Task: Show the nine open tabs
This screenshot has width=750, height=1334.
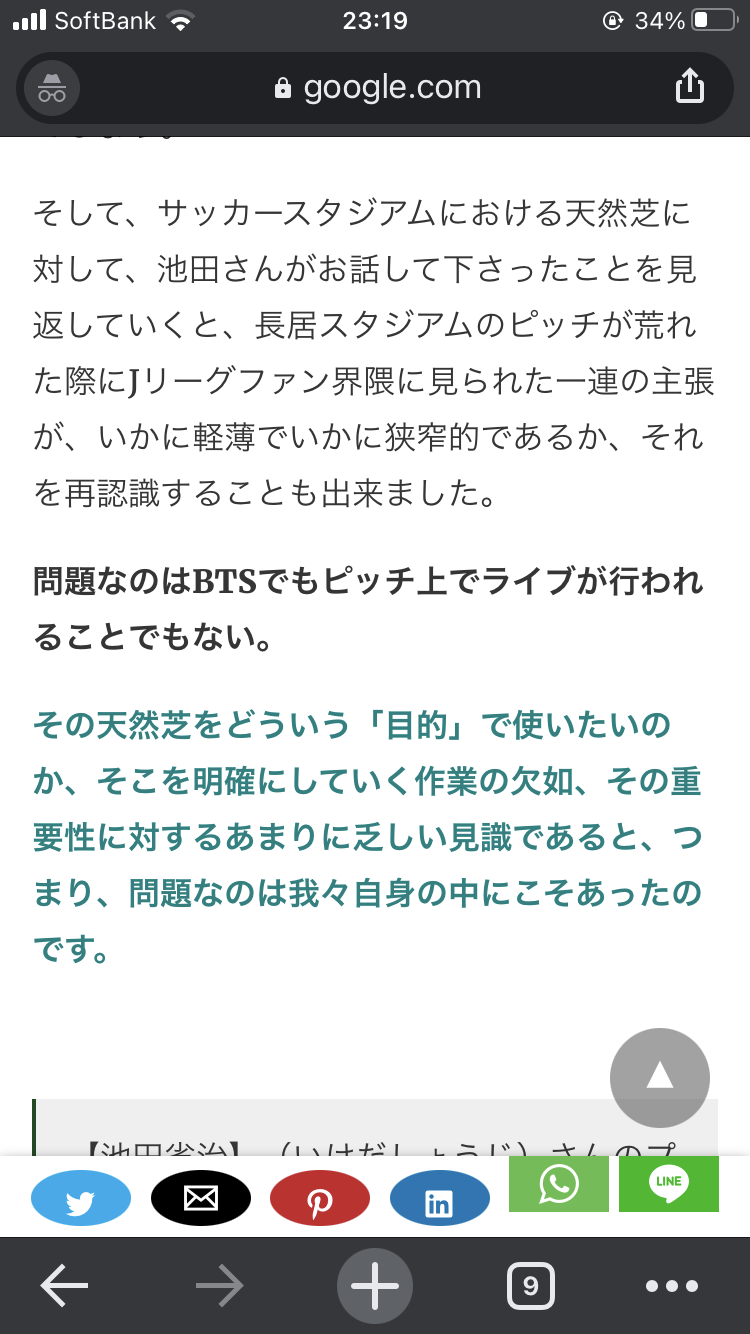Action: coord(530,1286)
